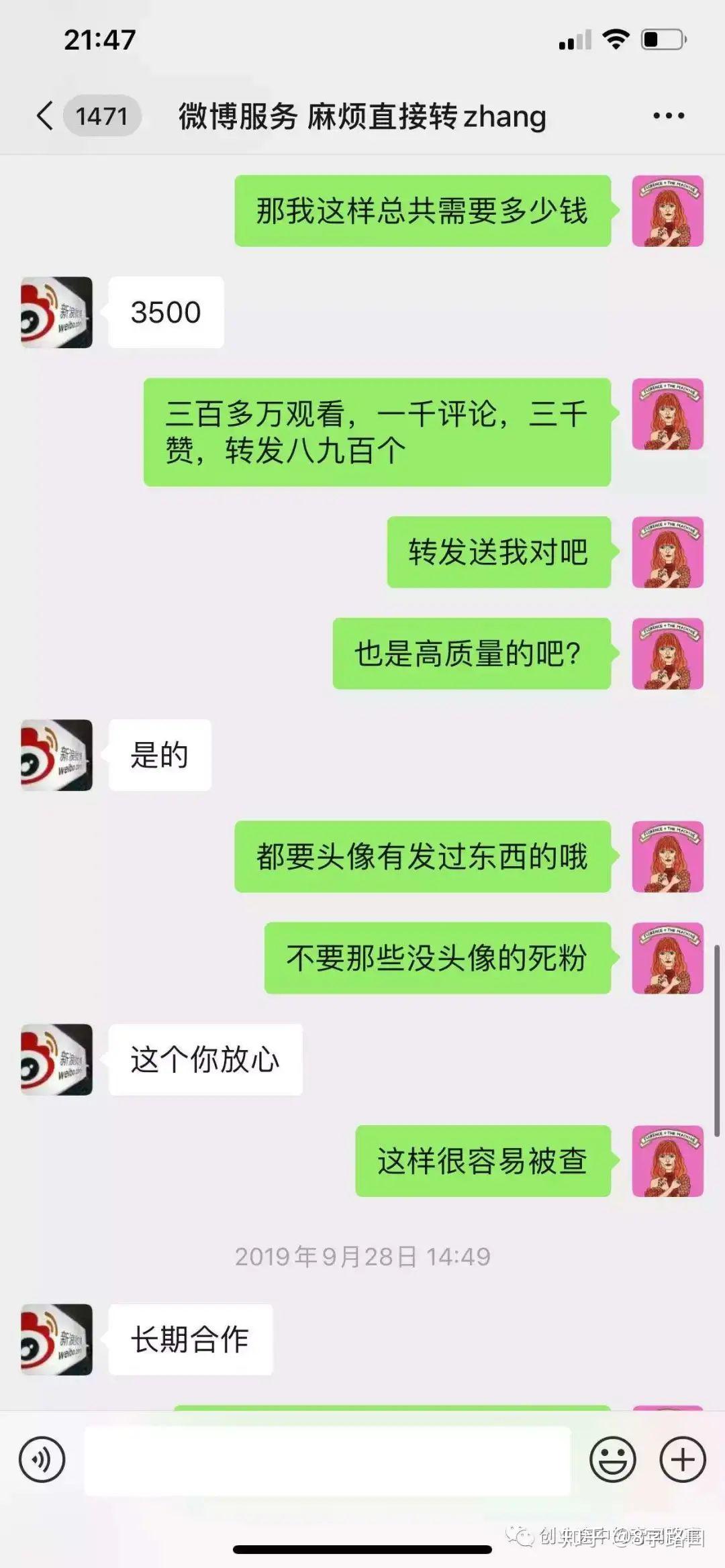Open the plus attachments menu

[x=683, y=1459]
